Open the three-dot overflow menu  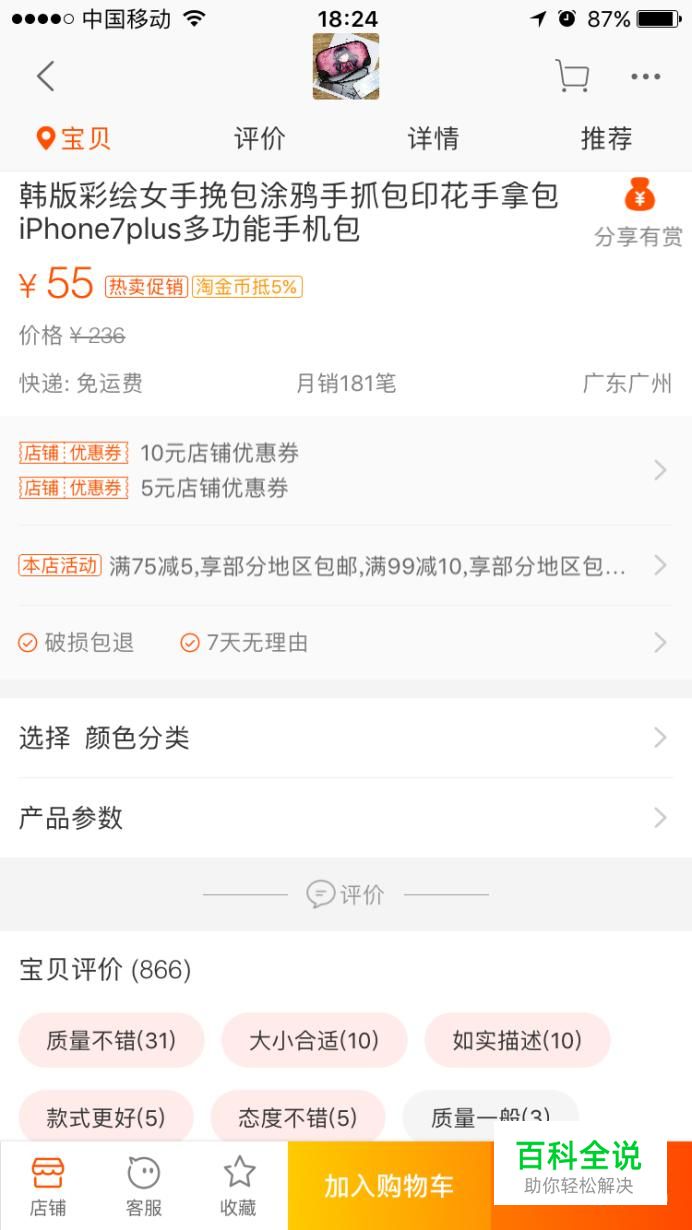click(646, 77)
